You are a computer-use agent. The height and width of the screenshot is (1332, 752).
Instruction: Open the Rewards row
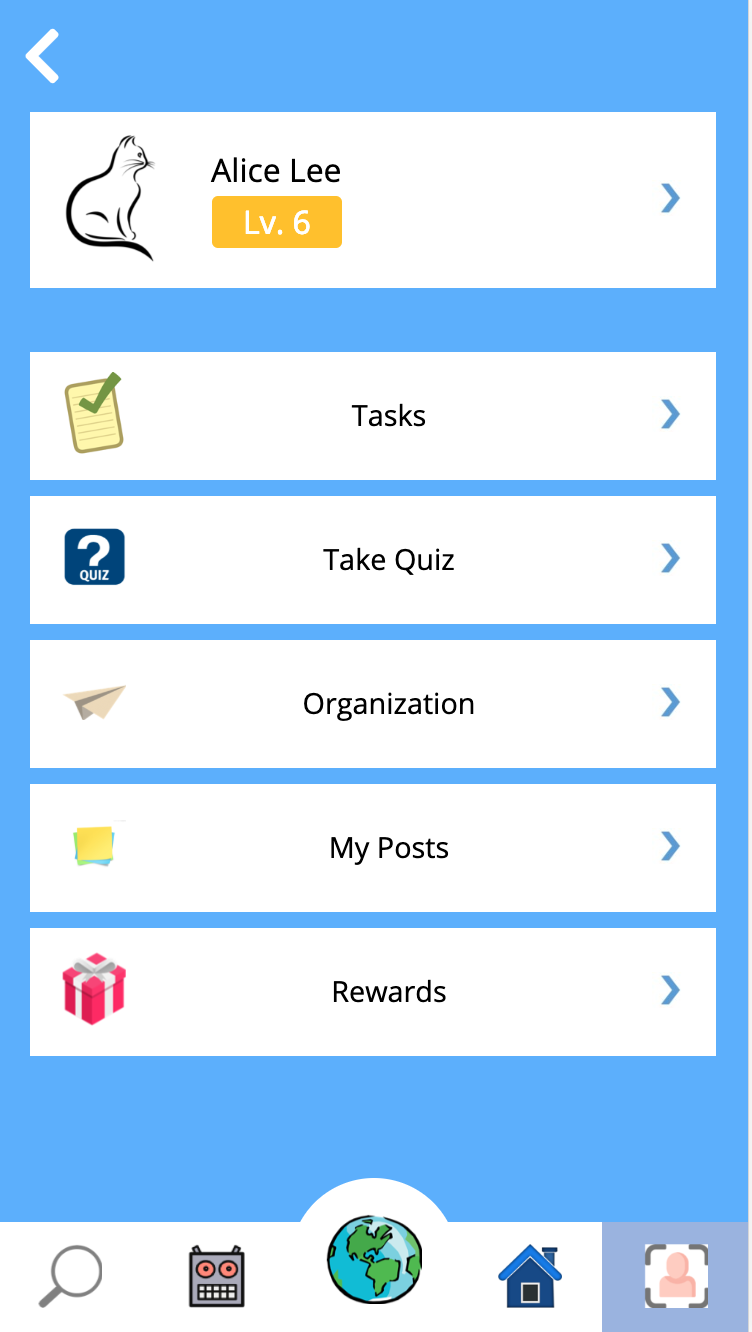373,992
